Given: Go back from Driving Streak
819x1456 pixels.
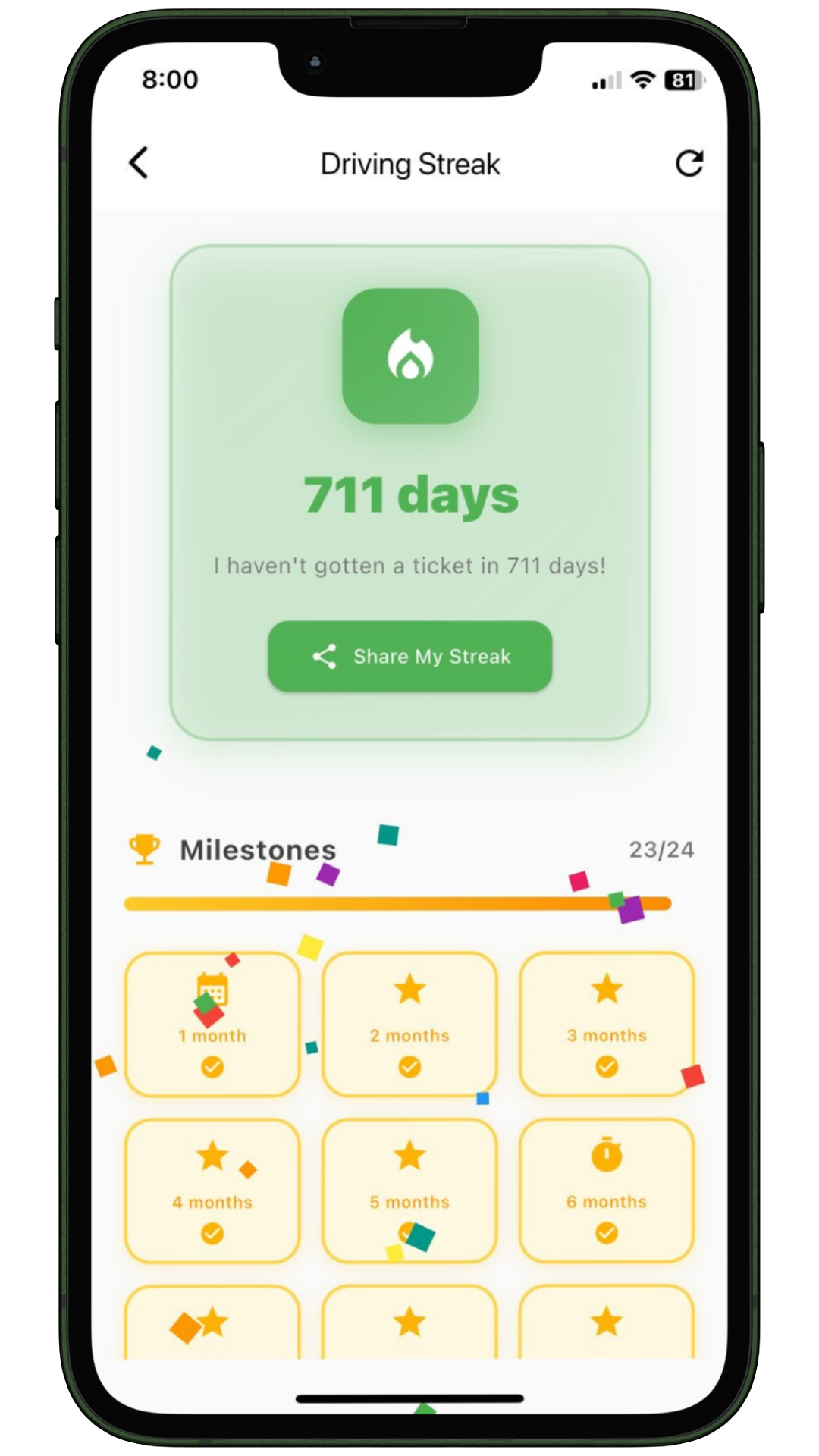Looking at the screenshot, I should [x=139, y=163].
